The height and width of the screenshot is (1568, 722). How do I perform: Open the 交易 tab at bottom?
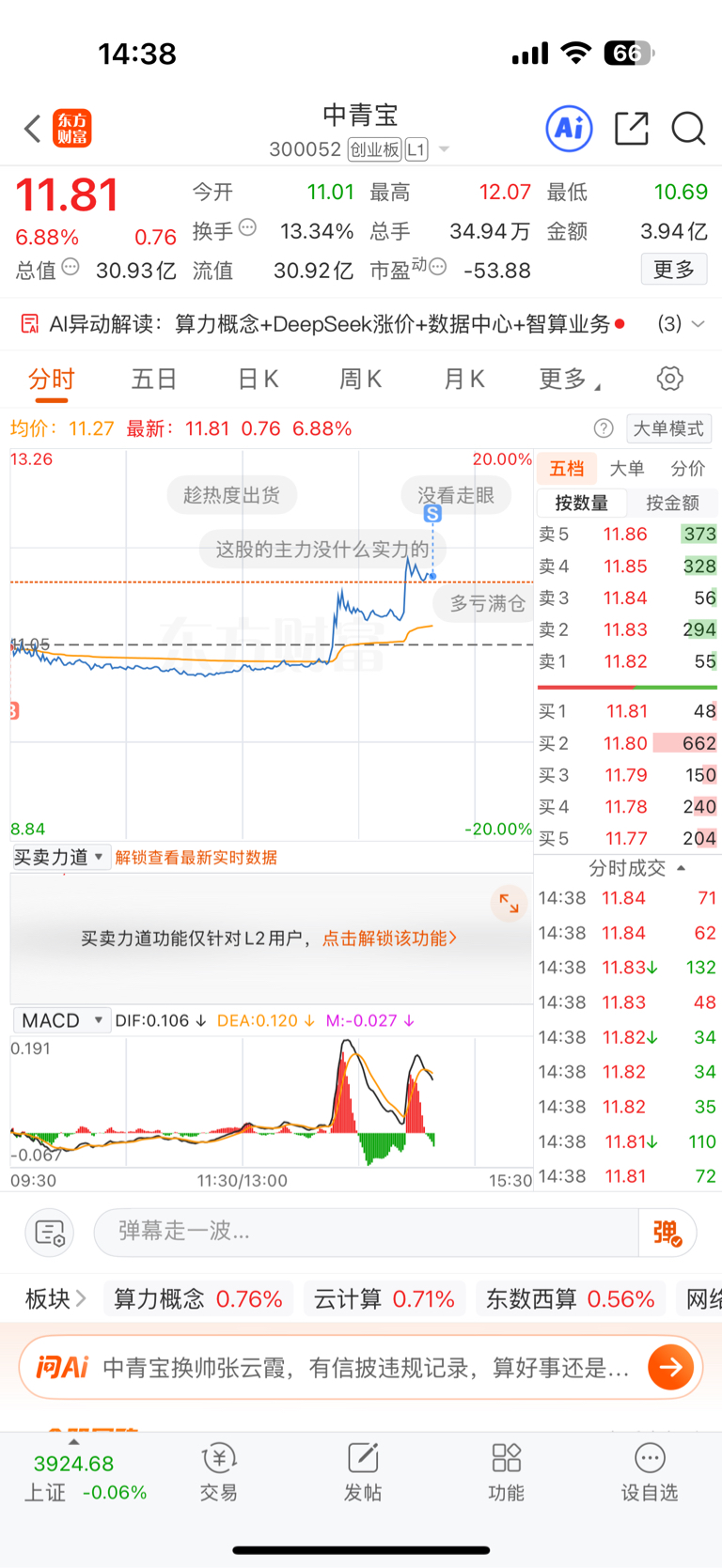218,1472
